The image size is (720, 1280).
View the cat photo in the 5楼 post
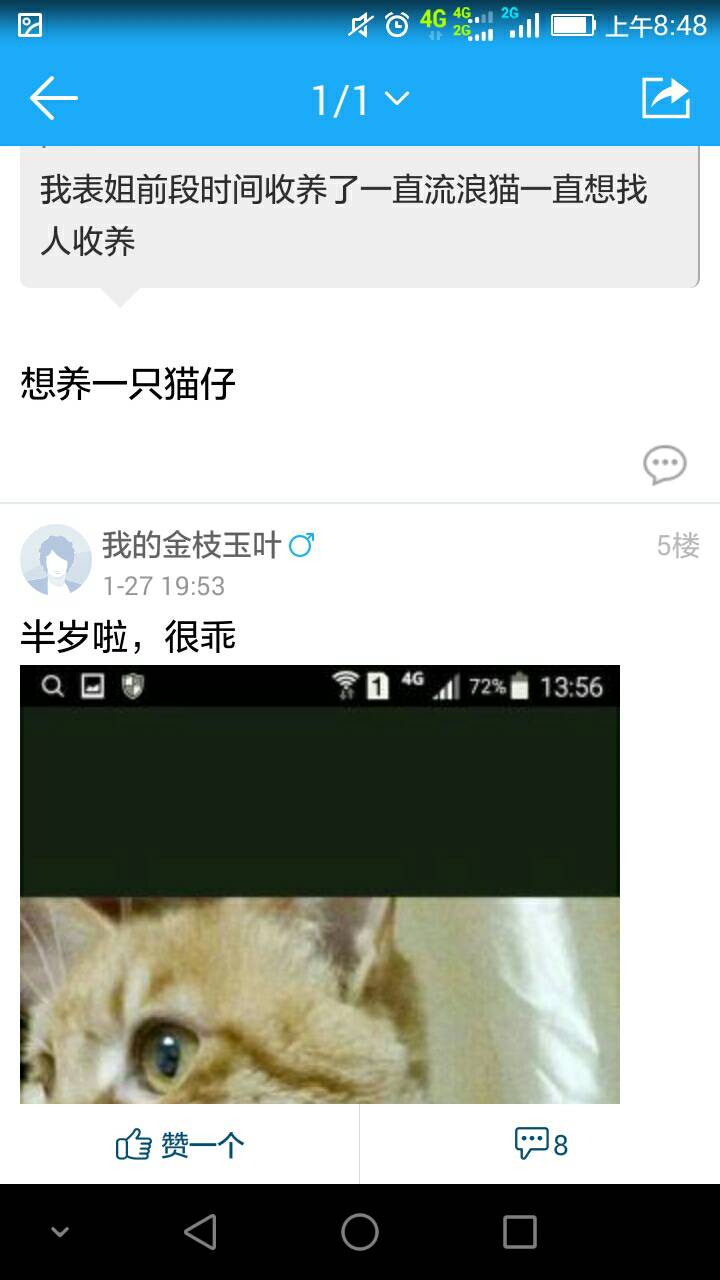320,884
